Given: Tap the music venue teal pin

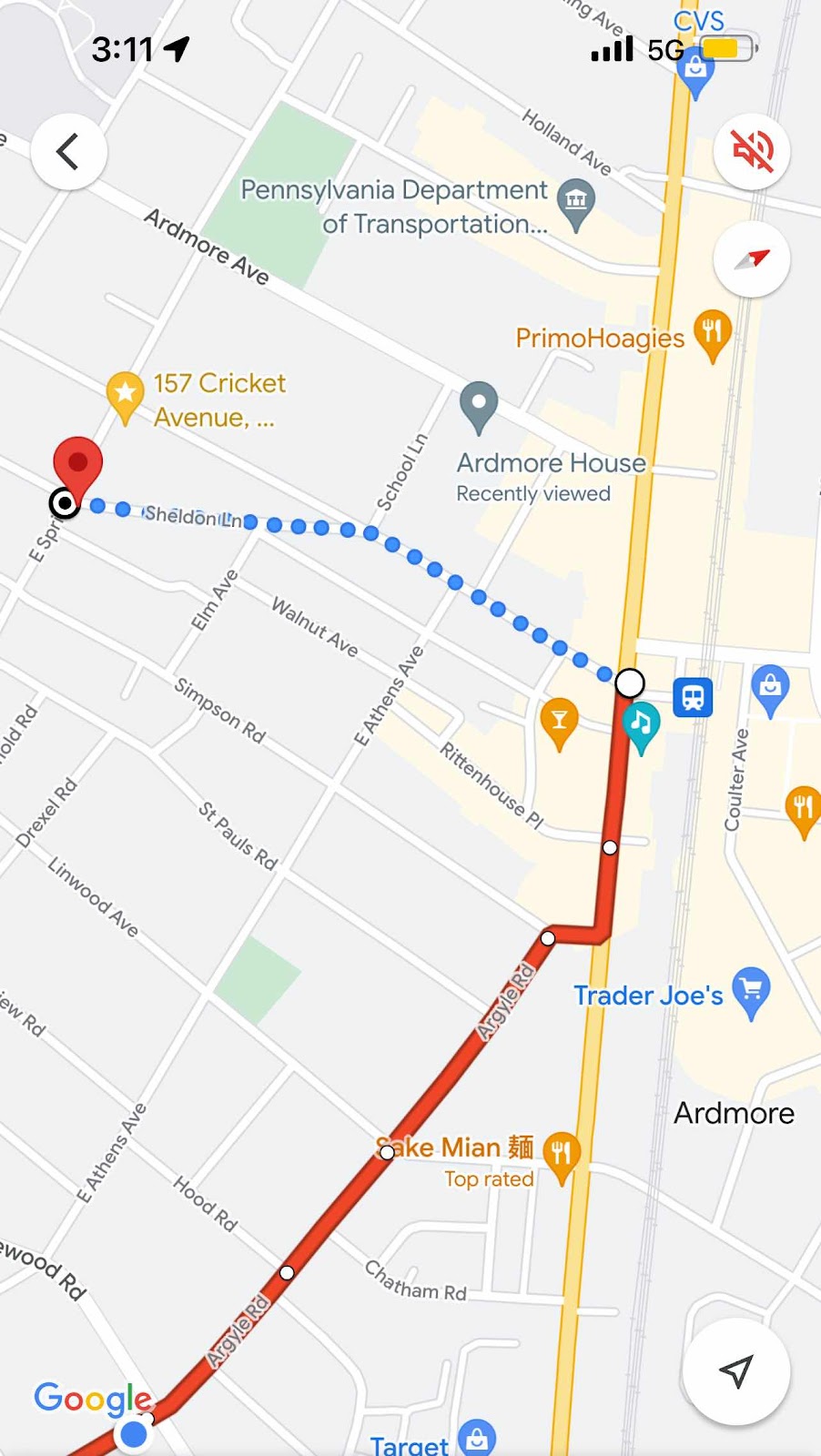Looking at the screenshot, I should pos(642,724).
